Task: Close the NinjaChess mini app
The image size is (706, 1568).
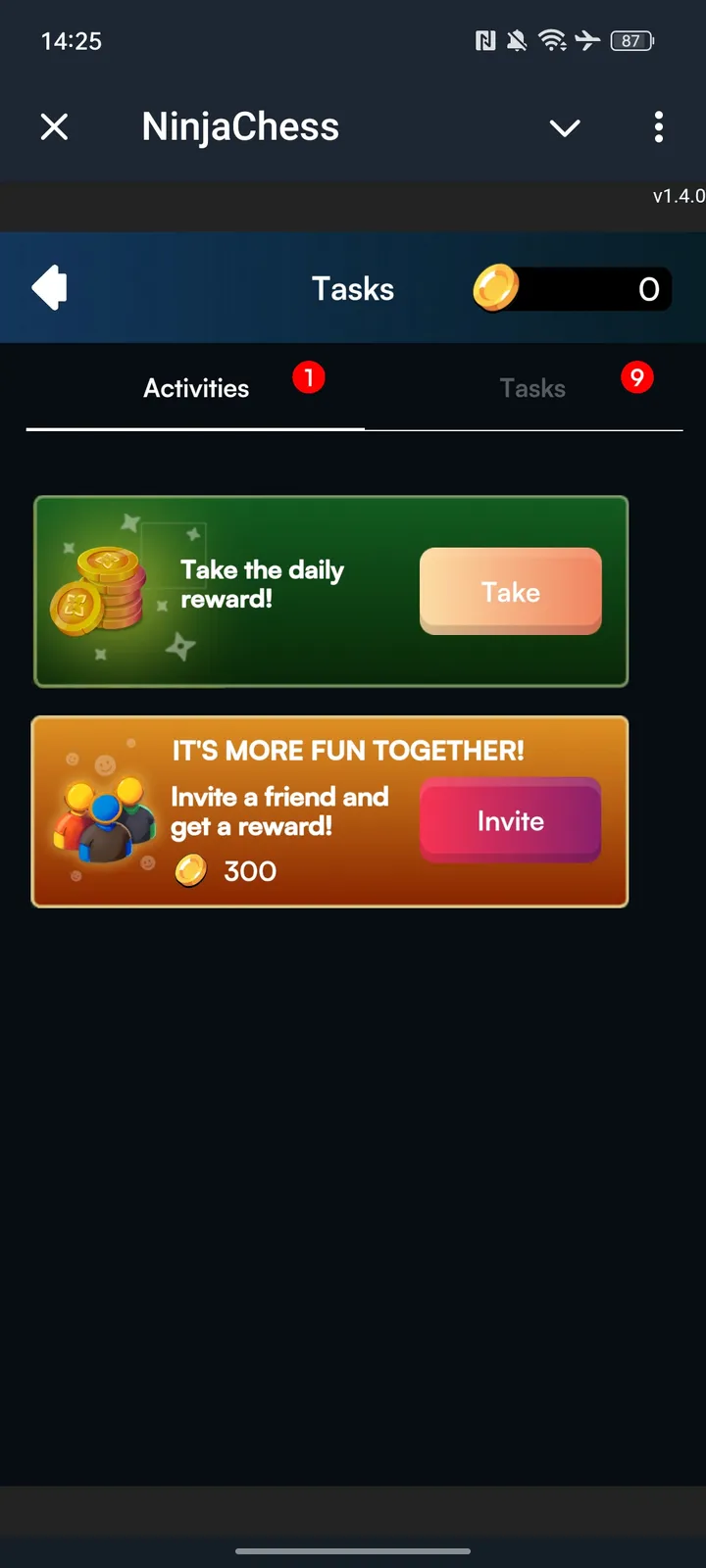Action: coord(55,127)
